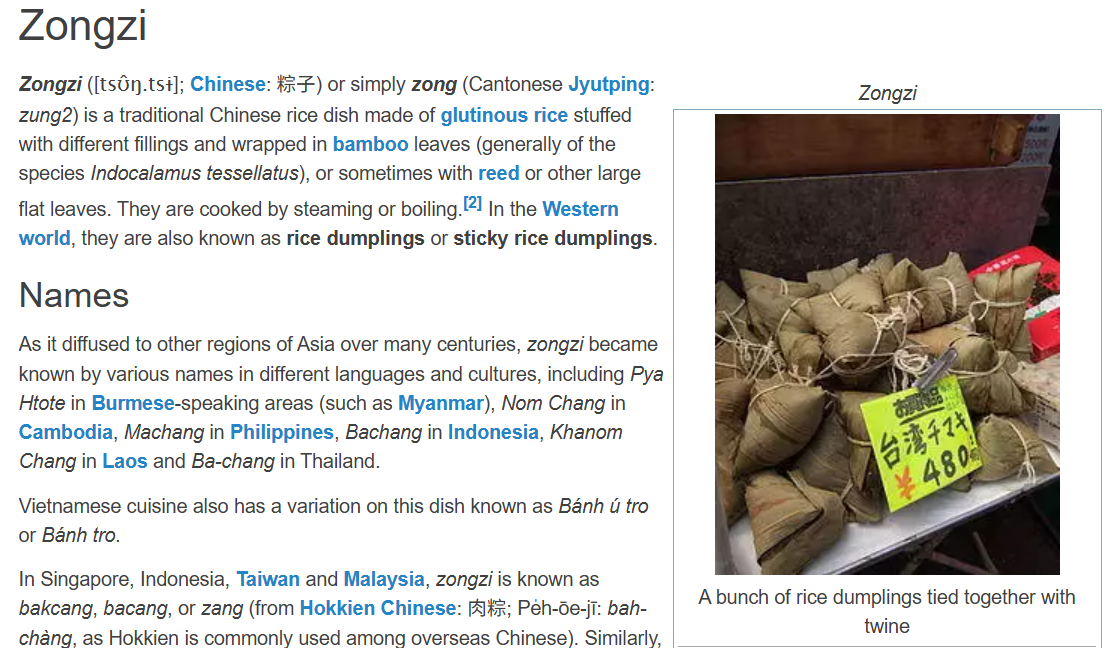Viewport: 1111px width, 648px height.
Task: Open the Laos article
Action: (x=125, y=461)
